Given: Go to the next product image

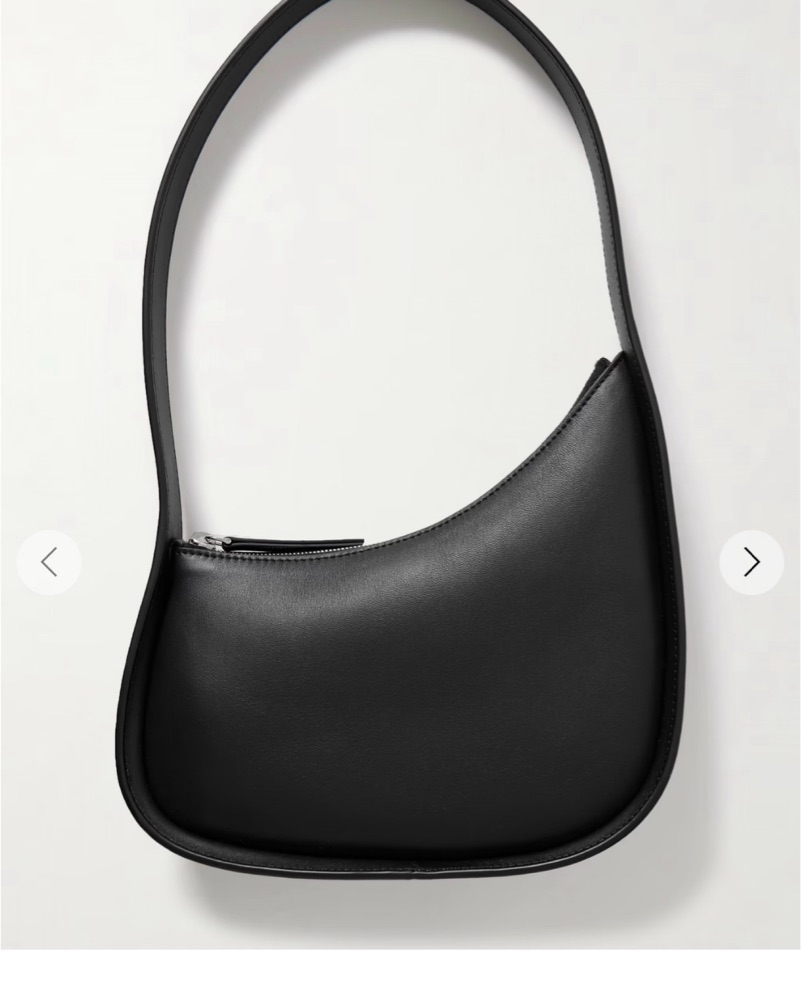Looking at the screenshot, I should (751, 563).
